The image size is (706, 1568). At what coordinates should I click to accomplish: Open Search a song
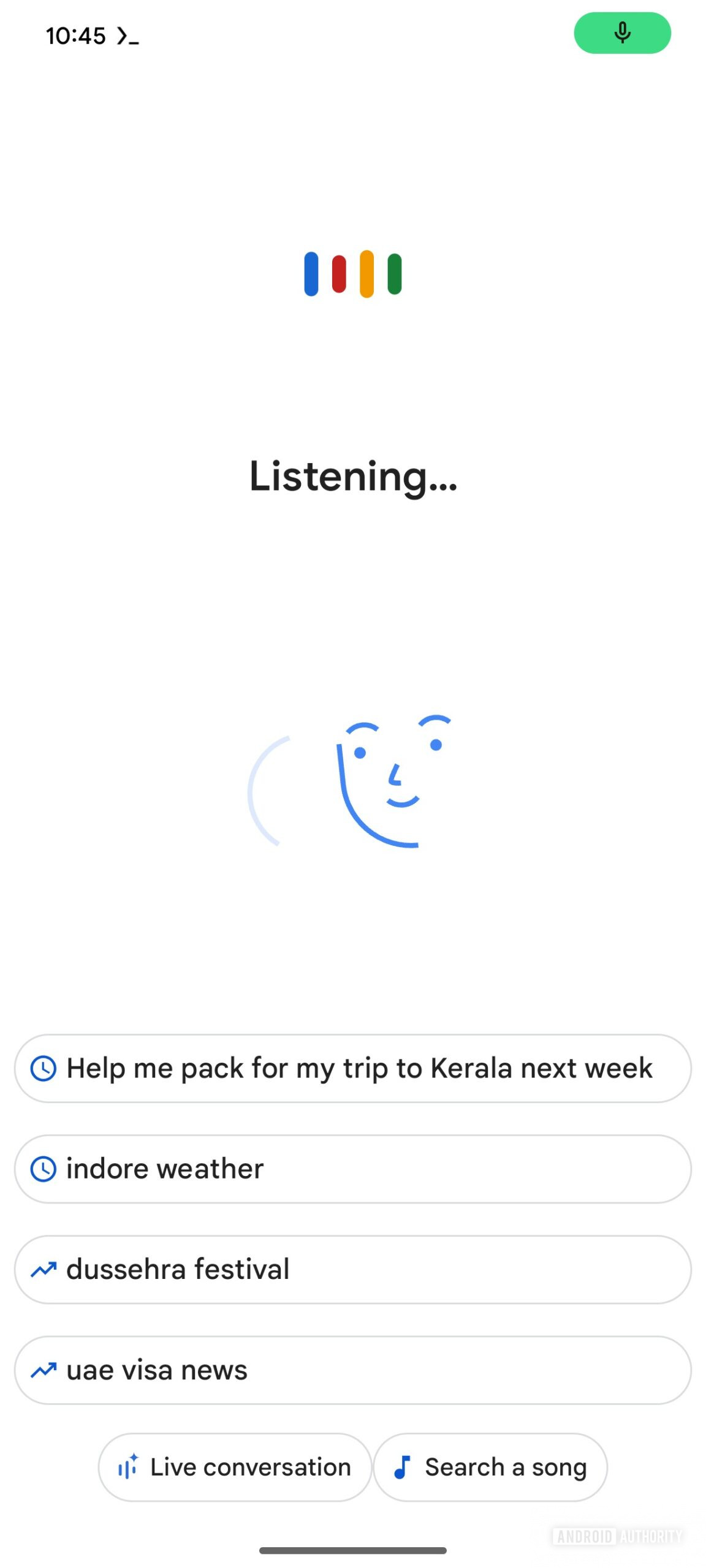pyautogui.click(x=490, y=1467)
